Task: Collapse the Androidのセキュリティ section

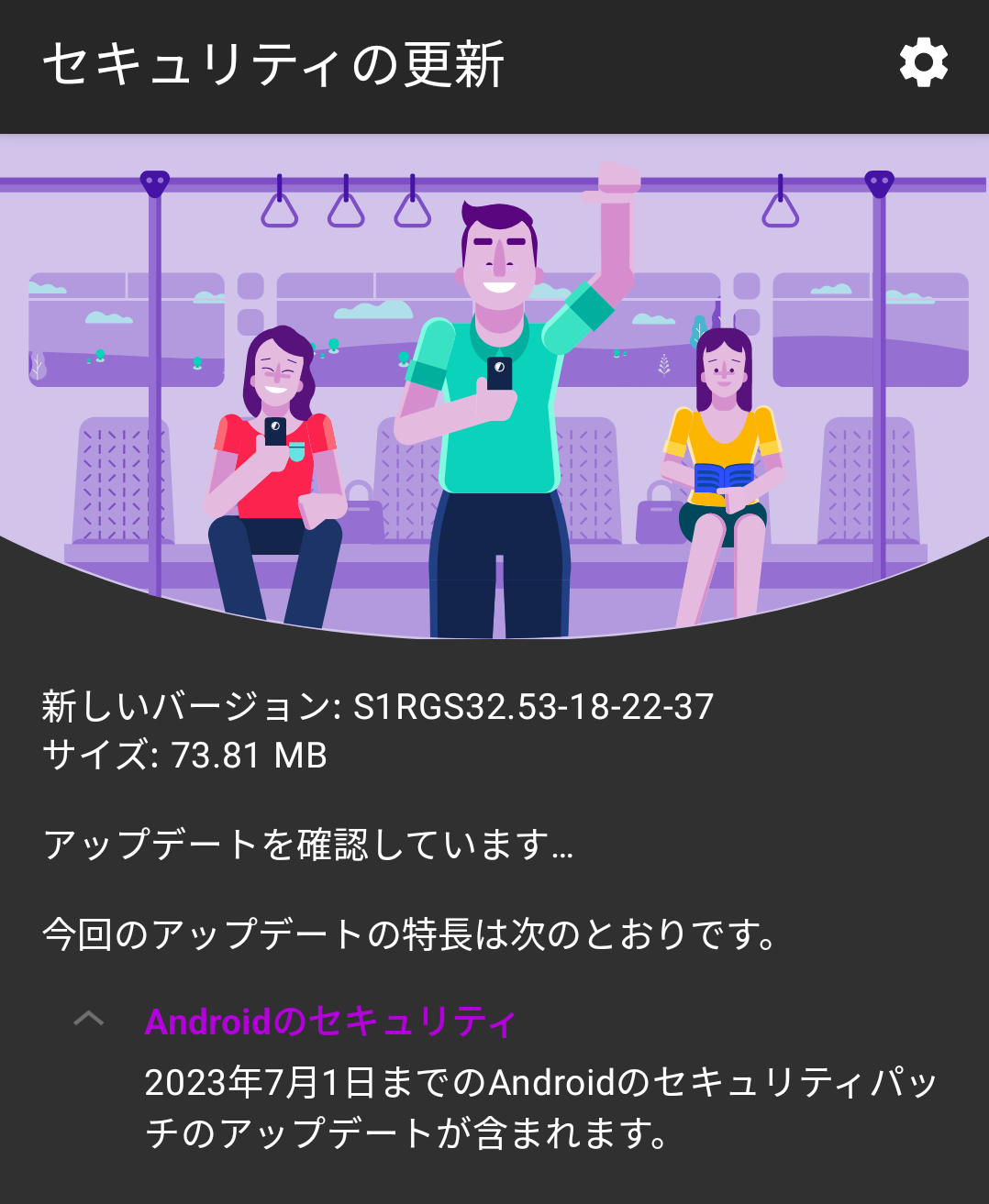Action: point(89,1020)
